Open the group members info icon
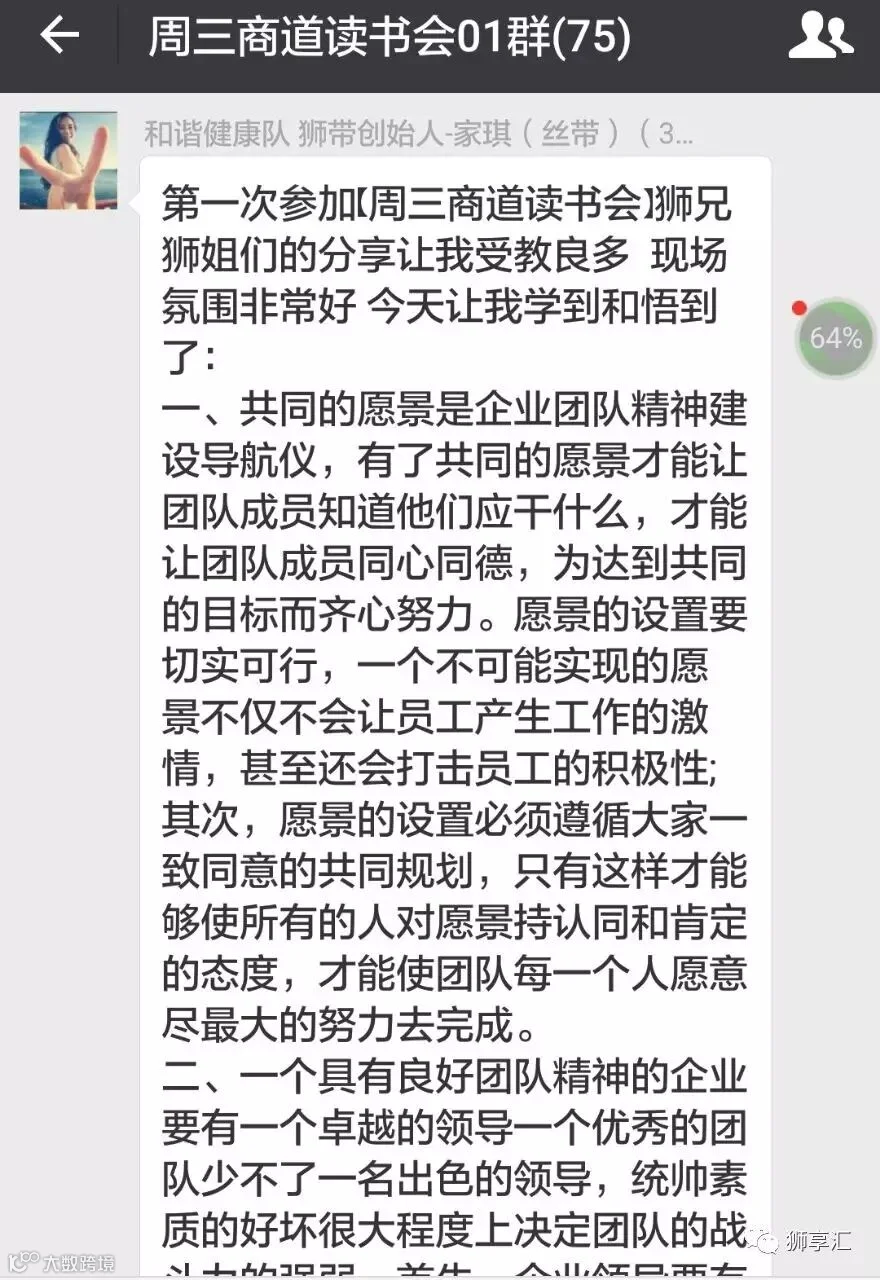 [x=820, y=37]
